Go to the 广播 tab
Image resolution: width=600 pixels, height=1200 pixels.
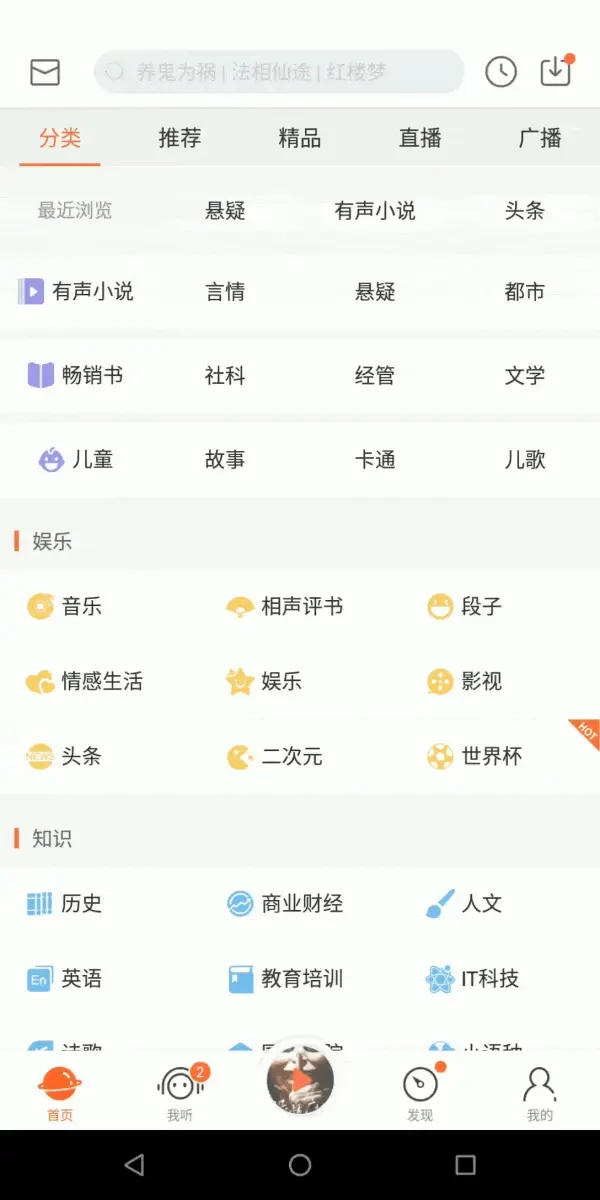pyautogui.click(x=540, y=138)
